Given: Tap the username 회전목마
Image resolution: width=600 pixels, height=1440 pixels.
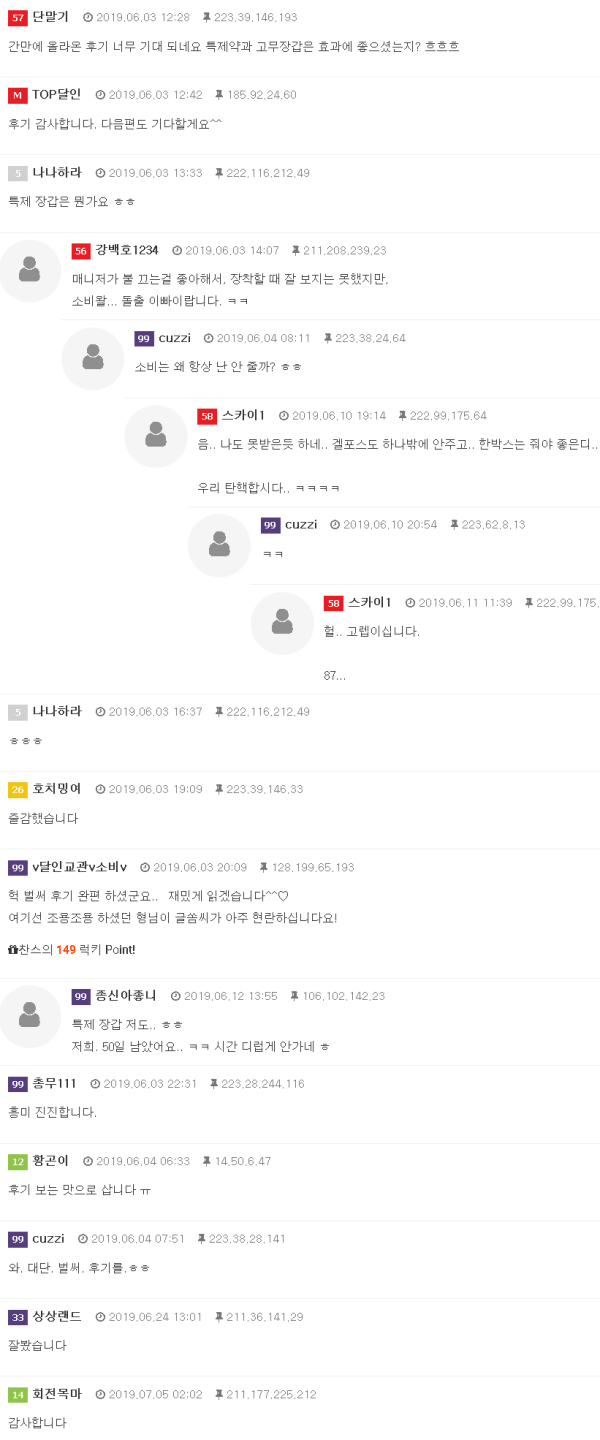Looking at the screenshot, I should [x=57, y=1394].
